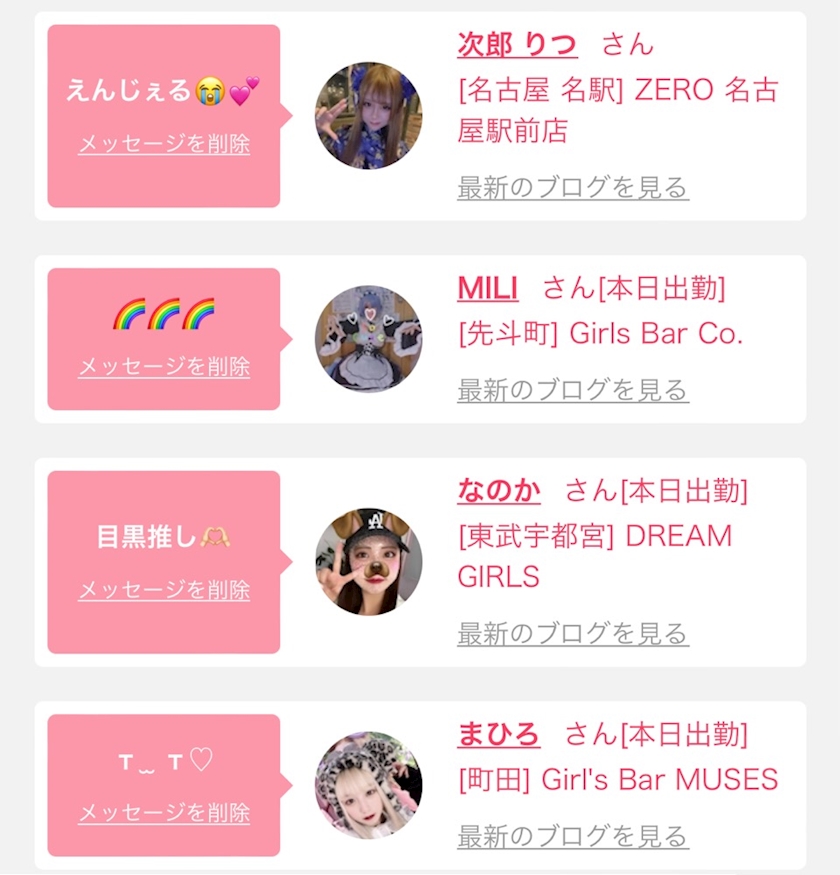Screen dimensions: 840x875
Task: Open MILI's profile link
Action: pos(488,289)
